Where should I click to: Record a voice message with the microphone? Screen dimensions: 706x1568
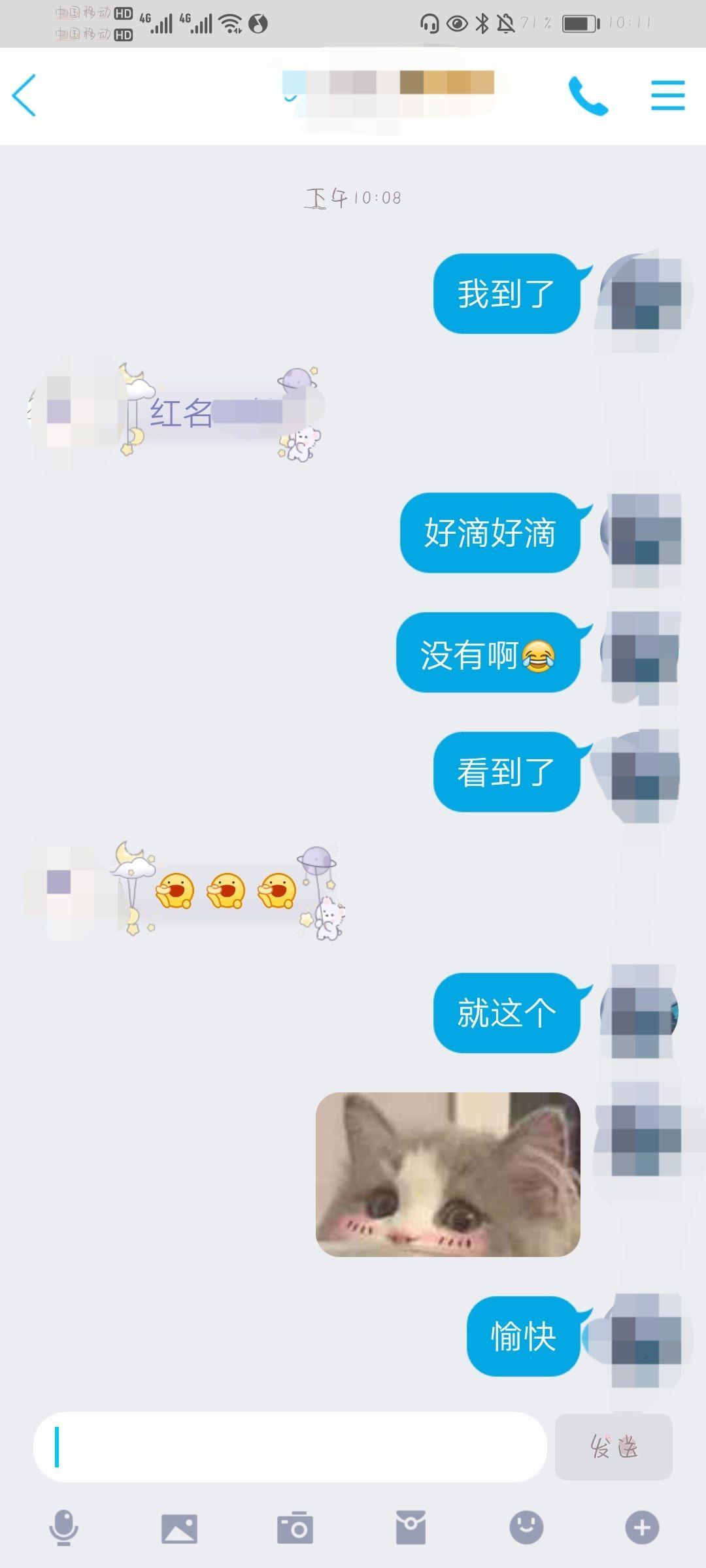(64, 1527)
